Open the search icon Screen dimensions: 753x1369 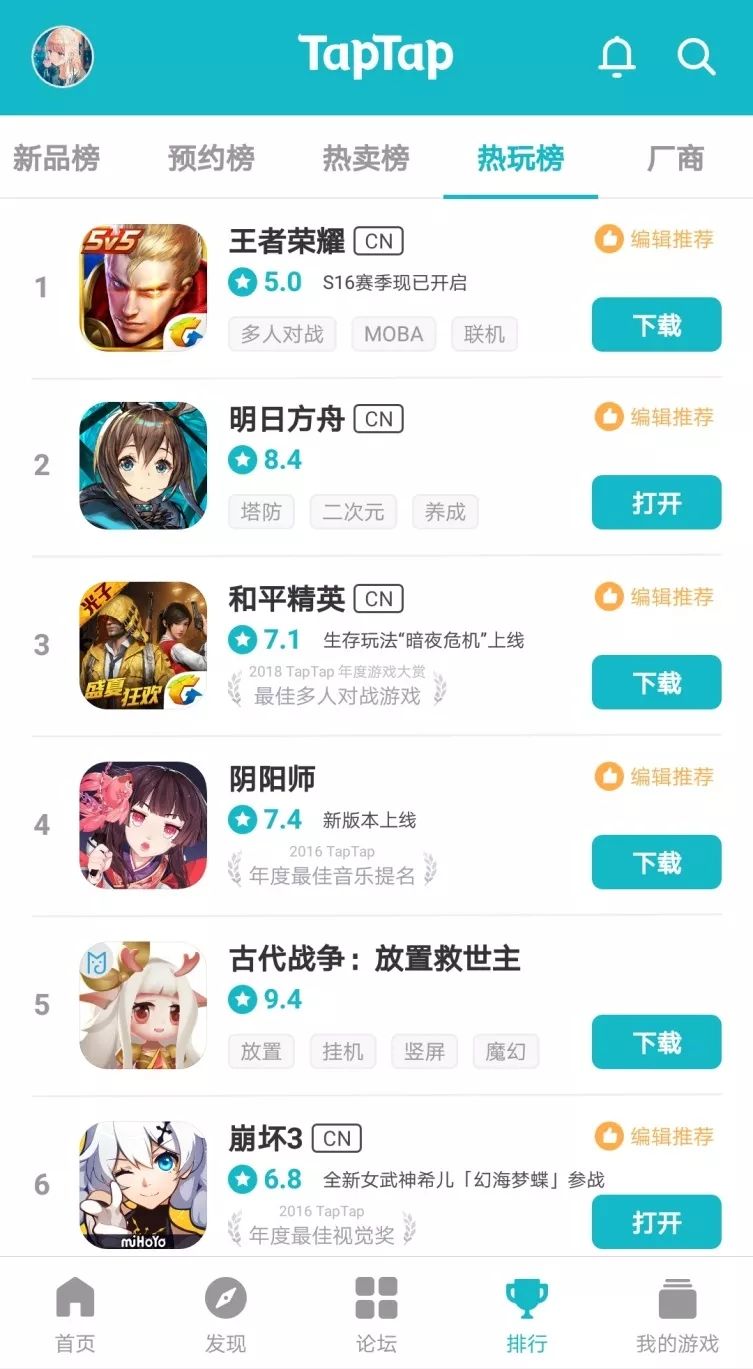tap(694, 57)
